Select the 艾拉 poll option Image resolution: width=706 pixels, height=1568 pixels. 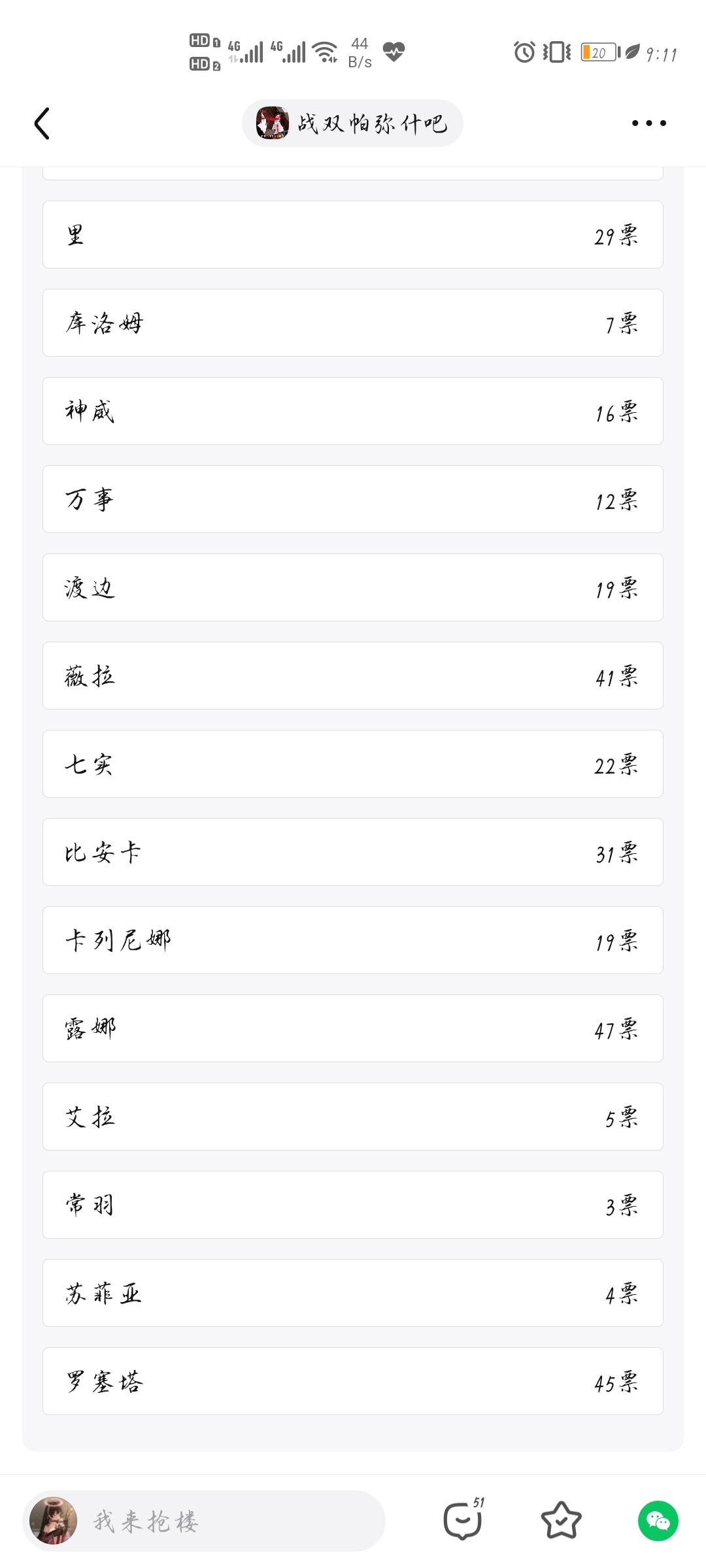point(353,1117)
